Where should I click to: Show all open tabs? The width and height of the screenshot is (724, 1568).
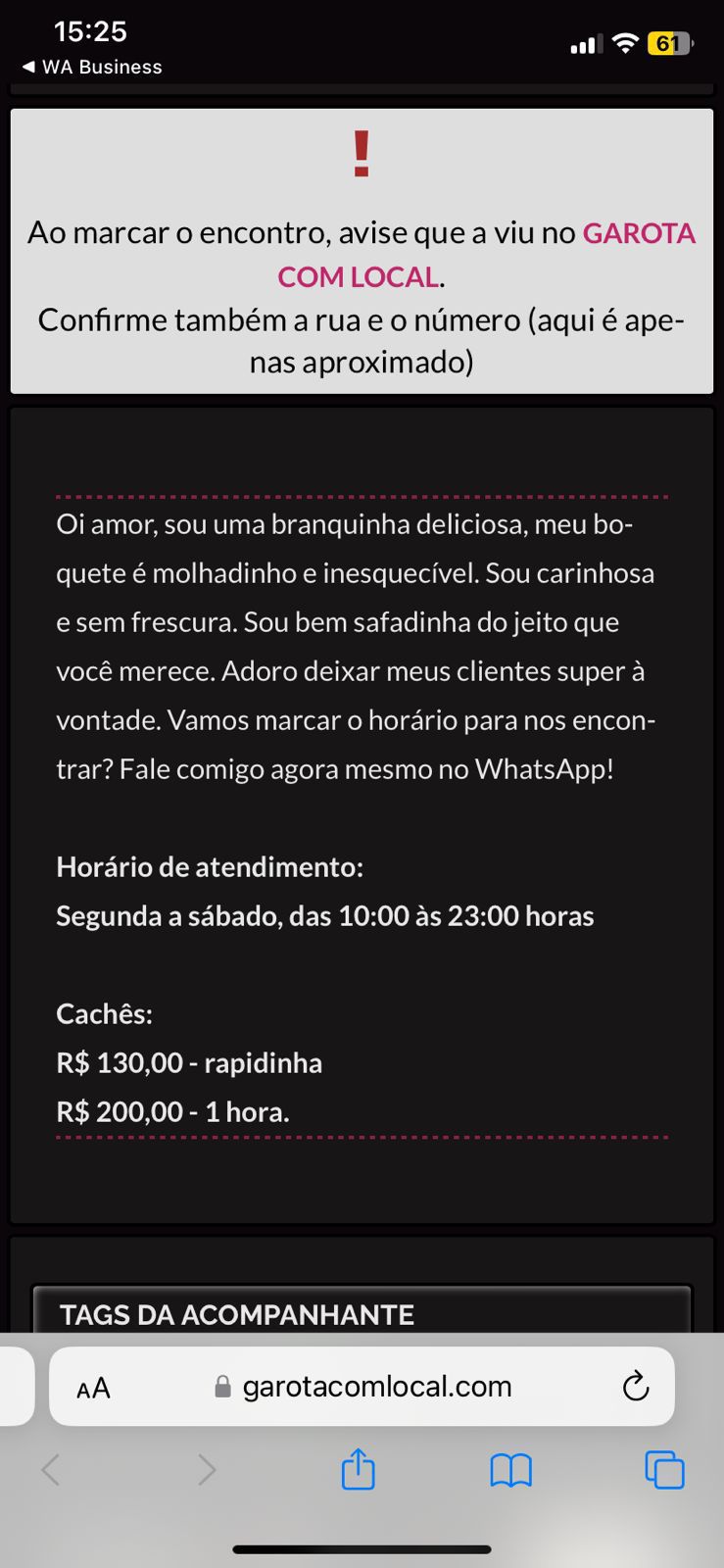(x=664, y=1469)
